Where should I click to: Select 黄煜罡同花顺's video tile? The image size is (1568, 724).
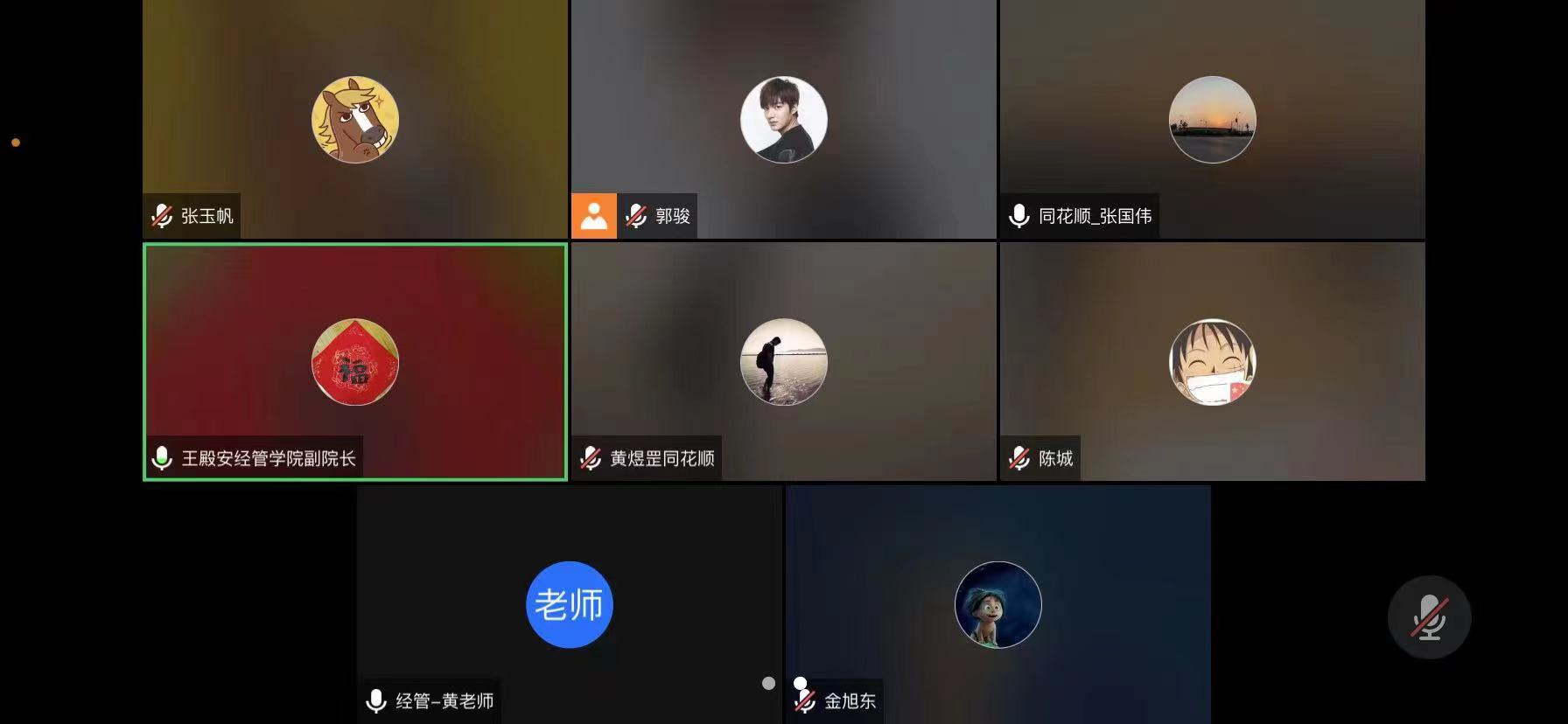click(783, 361)
